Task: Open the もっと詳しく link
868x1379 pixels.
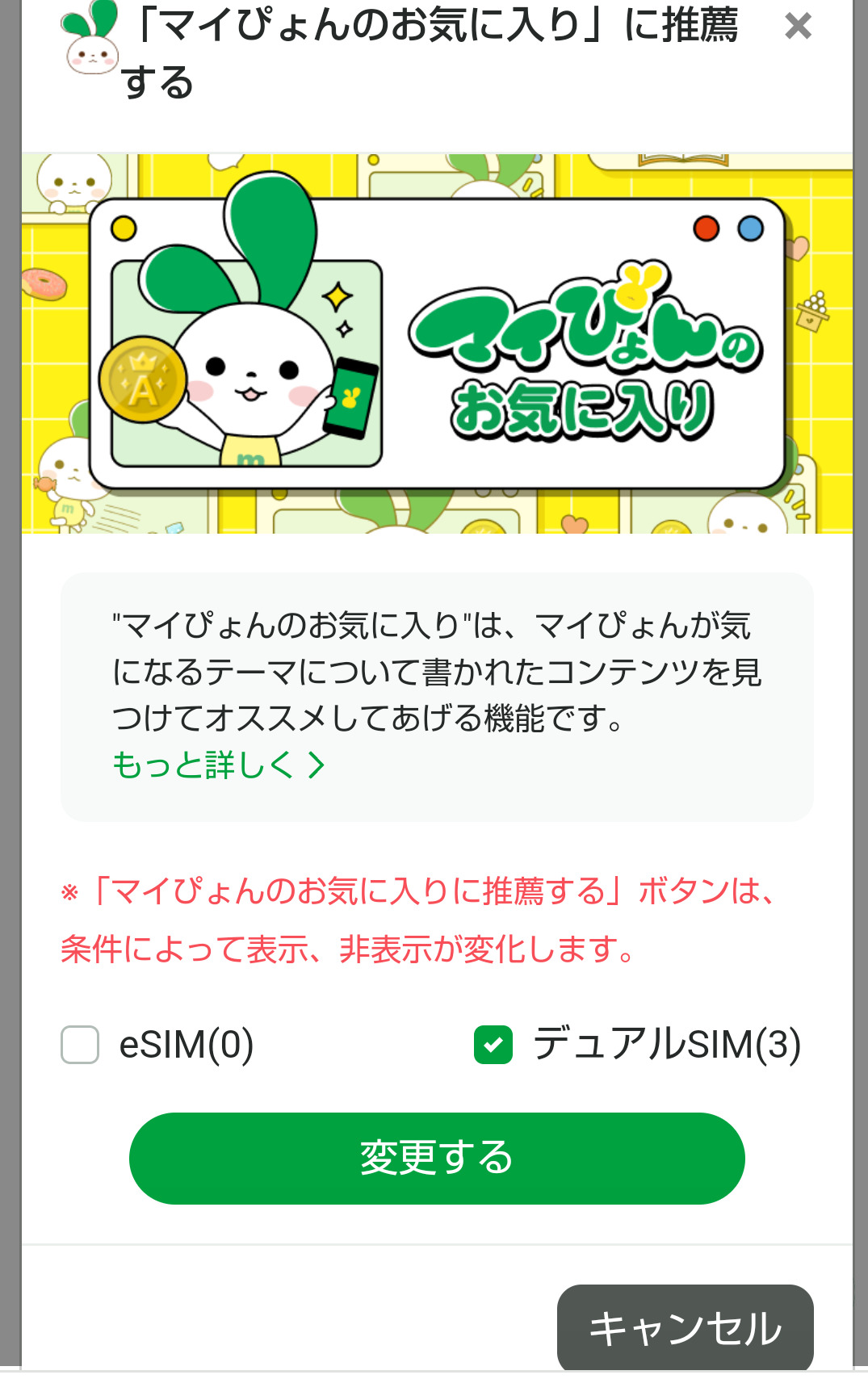Action: tap(218, 765)
